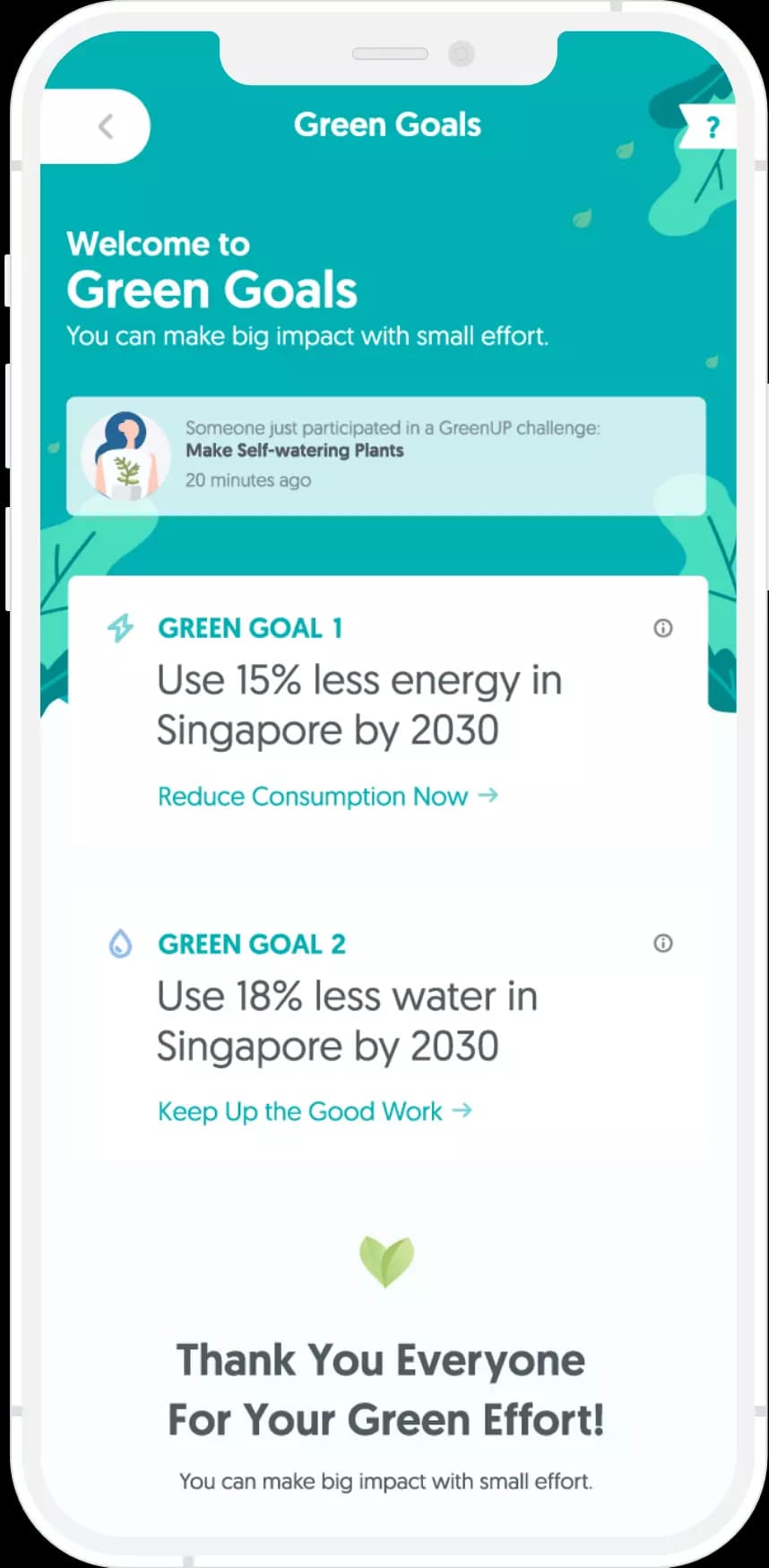Screen dimensions: 769x1568
Task: Select the GREEN GOAL 2 label
Action: (x=251, y=943)
